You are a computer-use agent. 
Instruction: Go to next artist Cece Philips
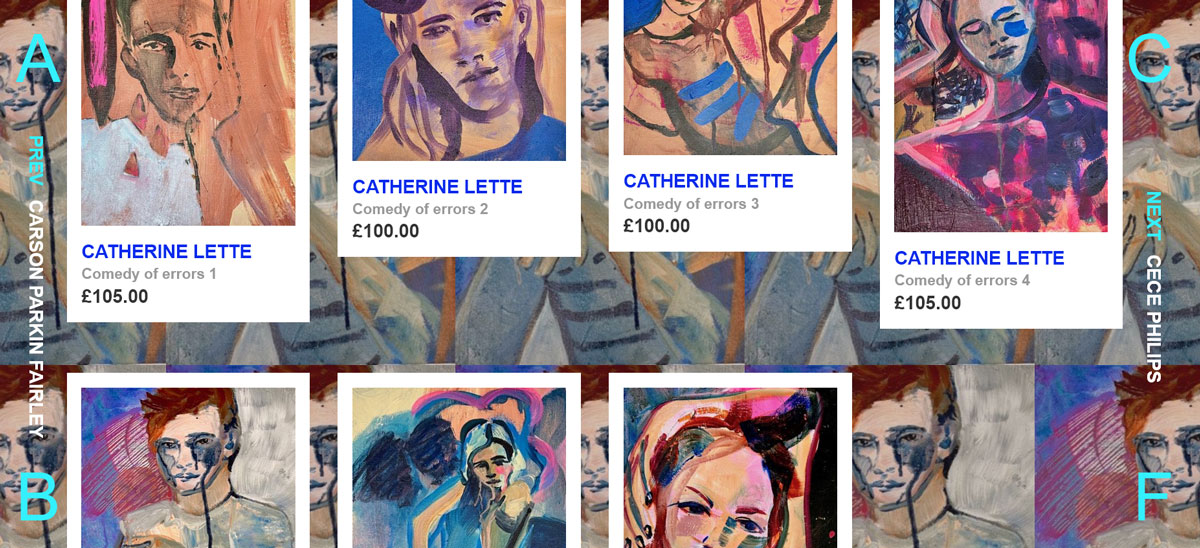click(x=1153, y=288)
